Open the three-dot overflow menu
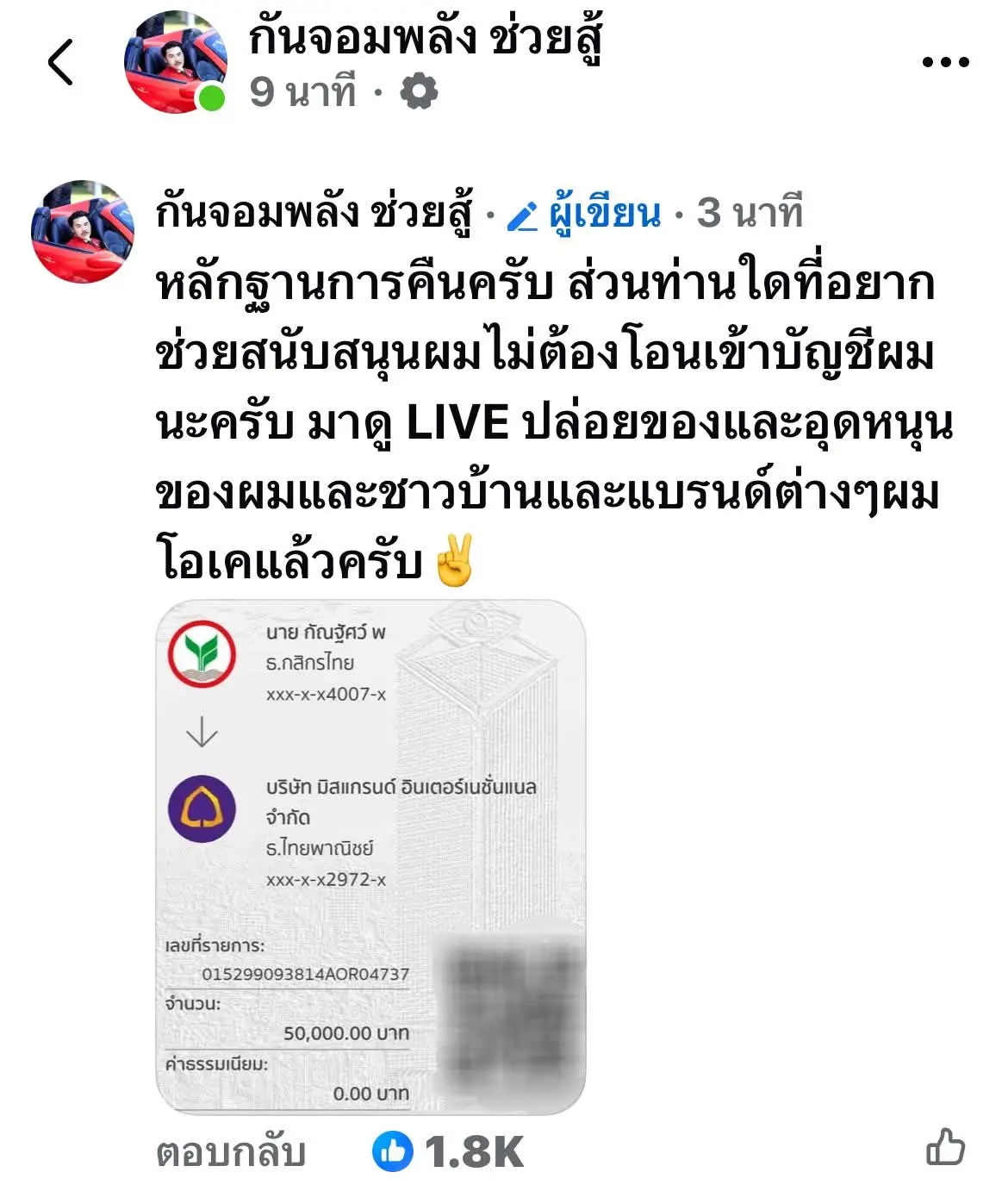Screen dimensions: 1008x1191 coord(945,62)
